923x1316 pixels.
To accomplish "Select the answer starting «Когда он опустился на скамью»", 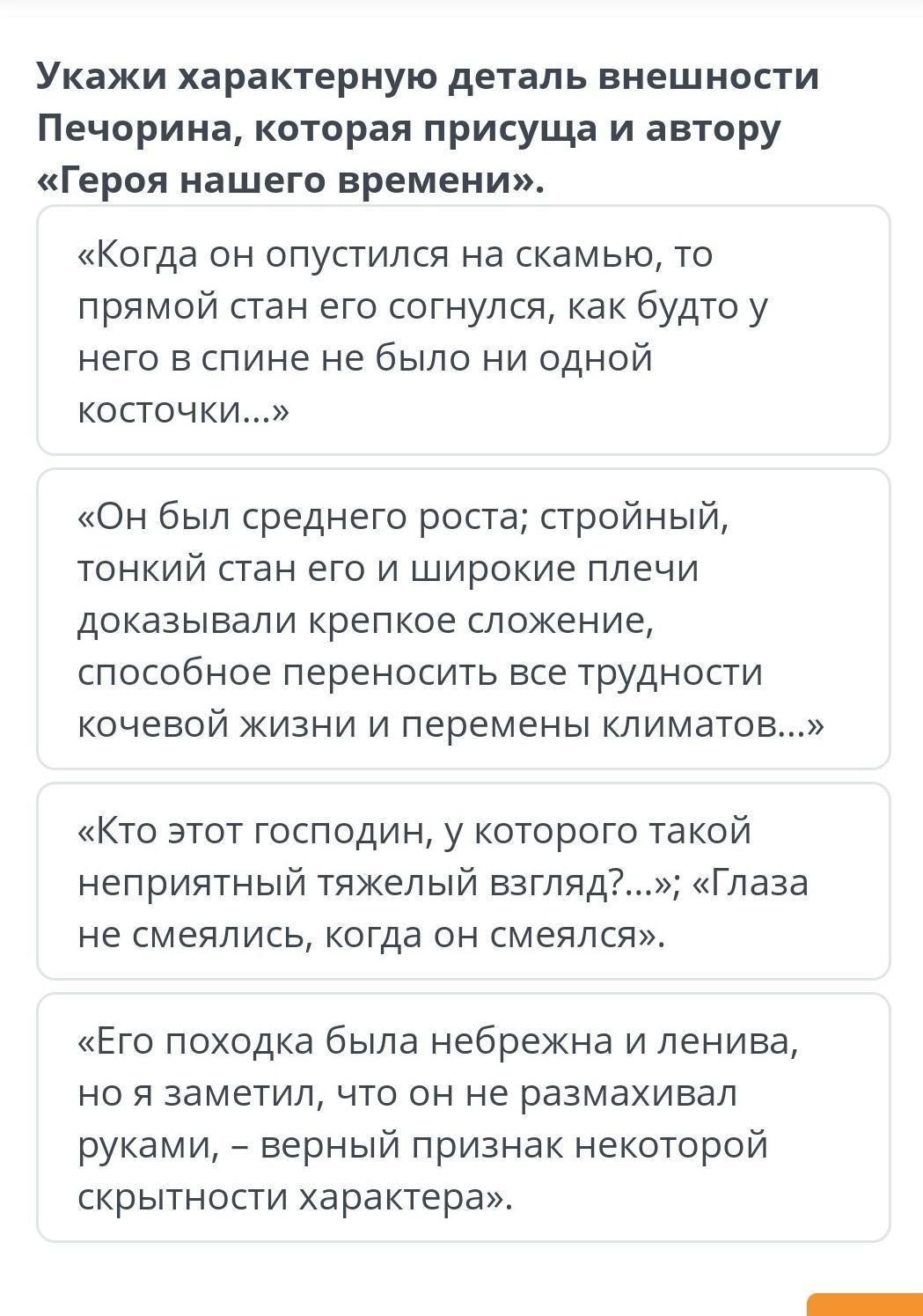I will [463, 330].
